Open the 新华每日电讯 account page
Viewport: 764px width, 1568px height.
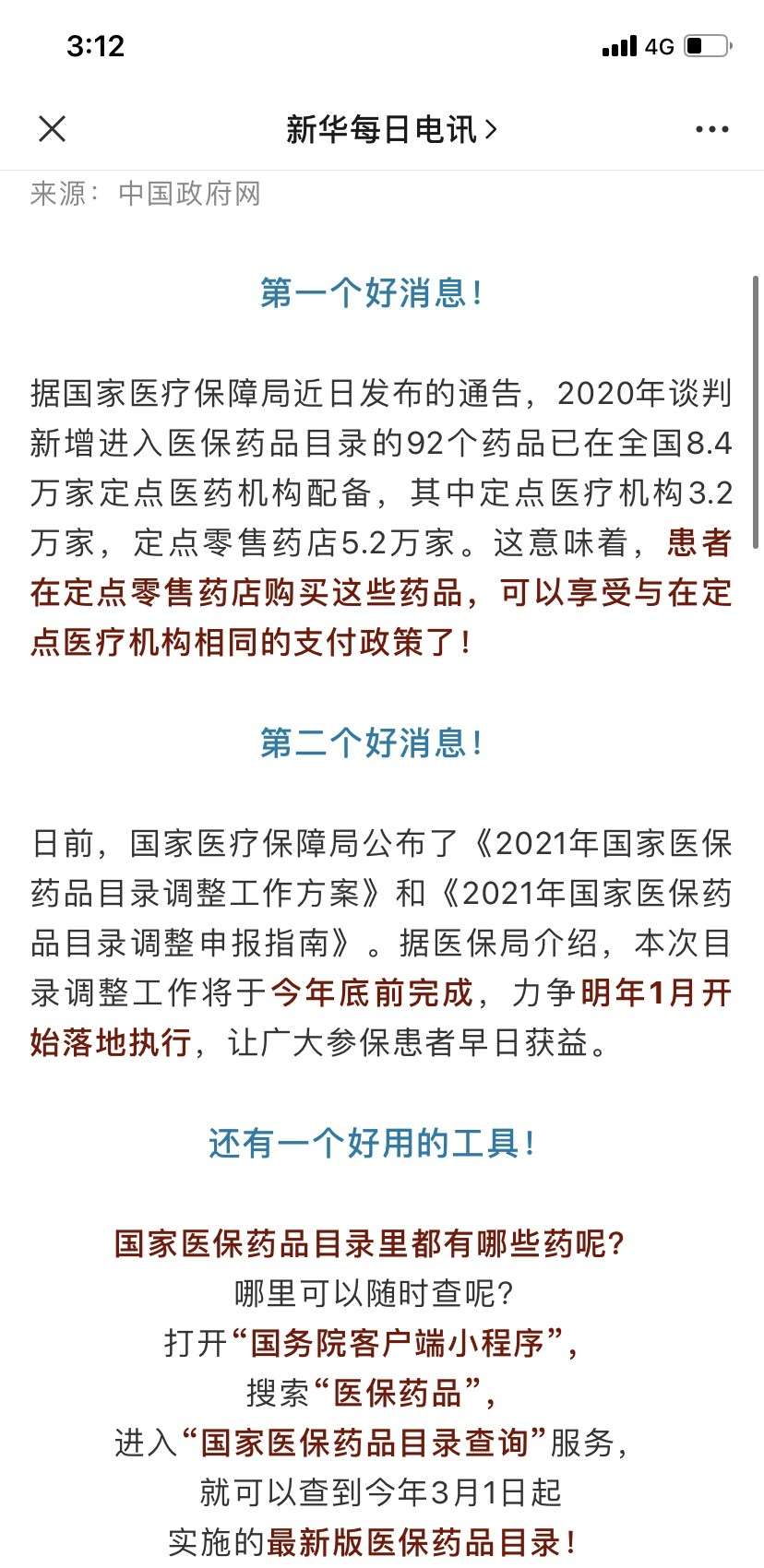[x=391, y=129]
